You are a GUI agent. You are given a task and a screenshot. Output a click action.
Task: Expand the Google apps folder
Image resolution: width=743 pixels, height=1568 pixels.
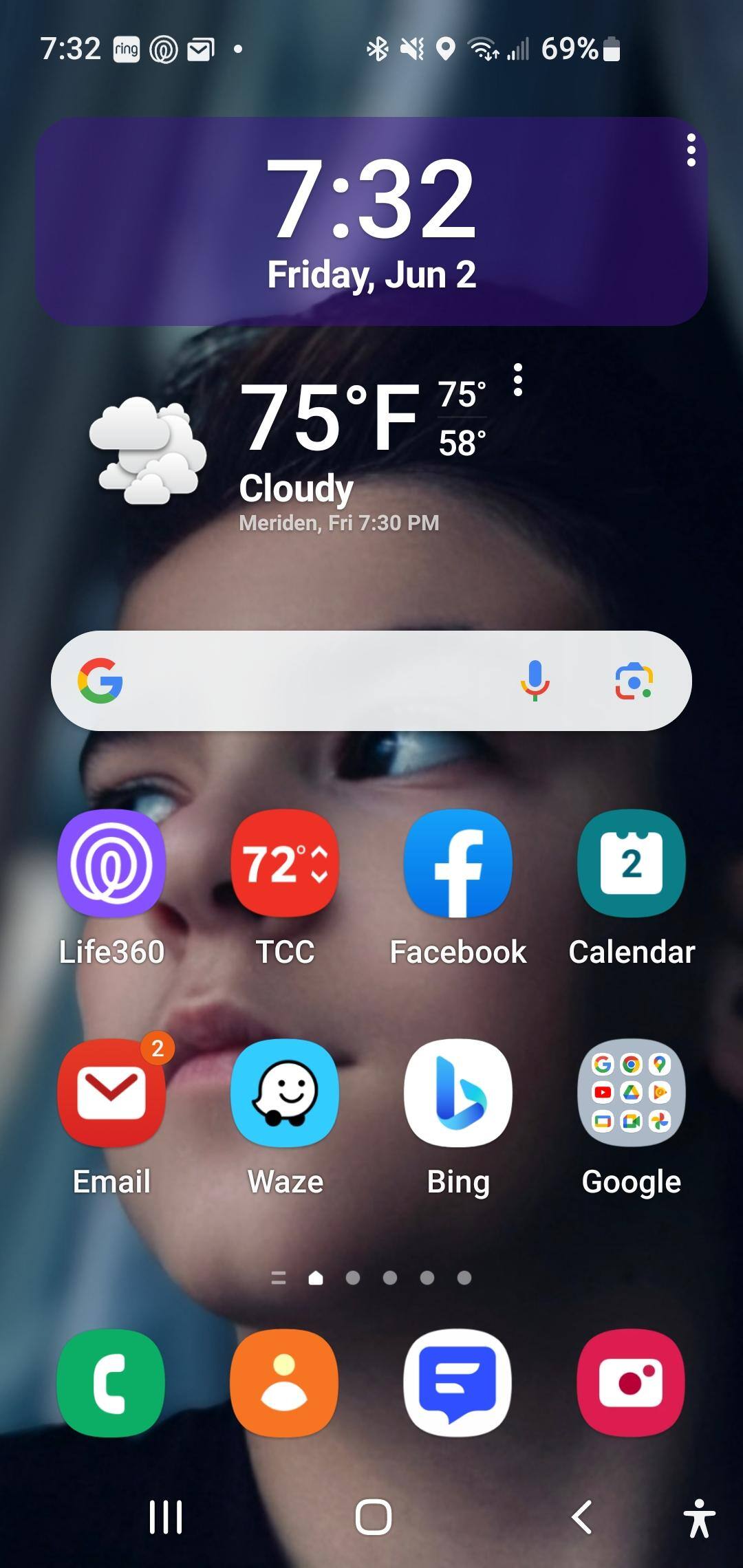pyautogui.click(x=632, y=1093)
